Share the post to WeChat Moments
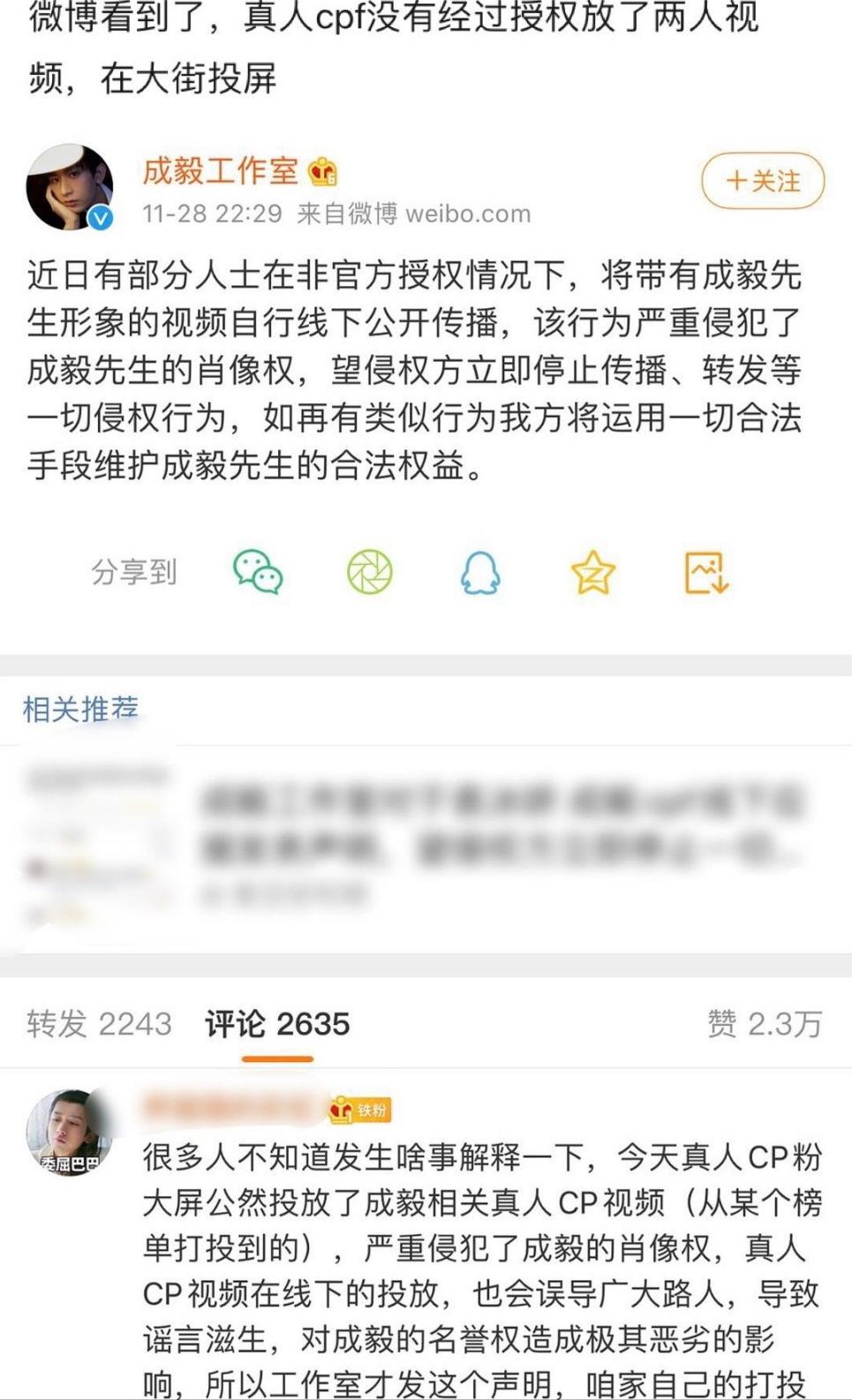This screenshot has height=1400, width=852. point(369,572)
